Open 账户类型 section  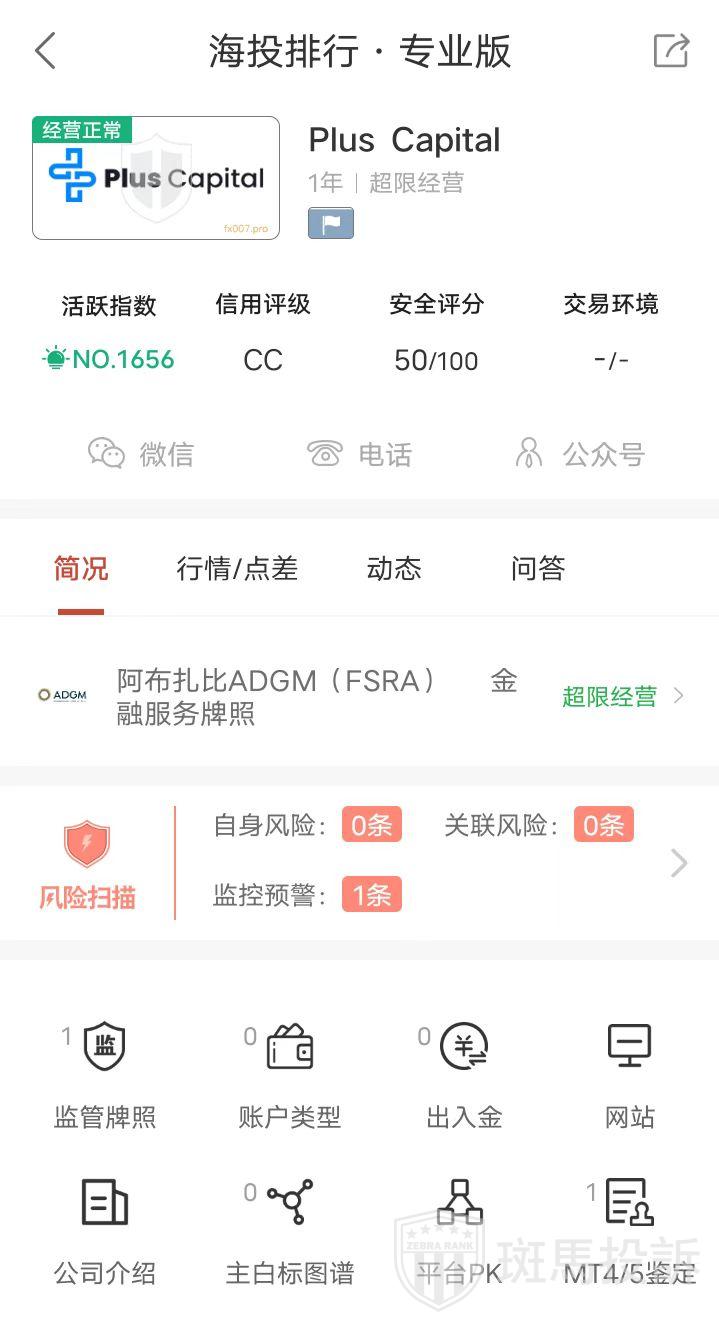point(290,1075)
